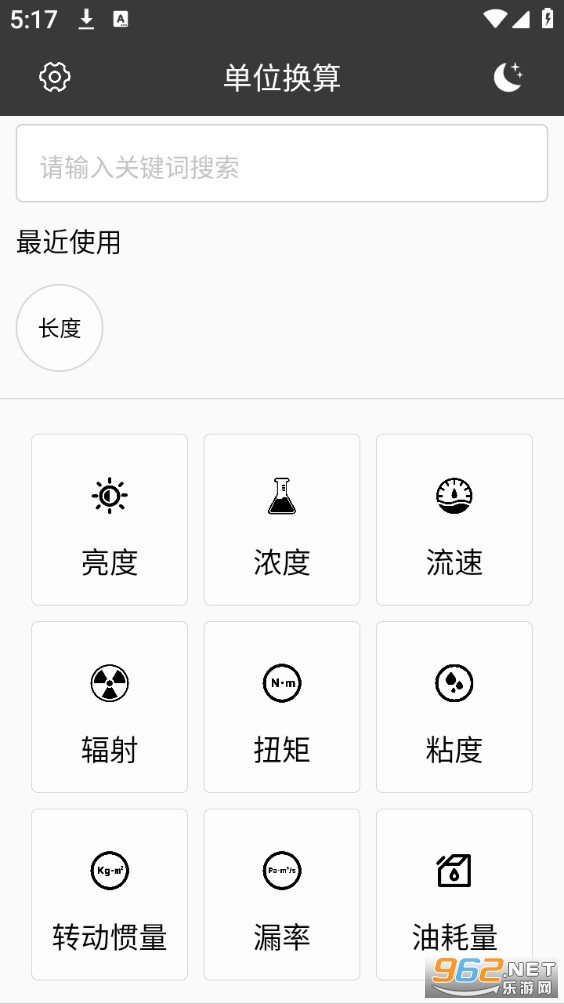
Task: Open the 转动惯量 moment of inertia card
Action: click(109, 895)
